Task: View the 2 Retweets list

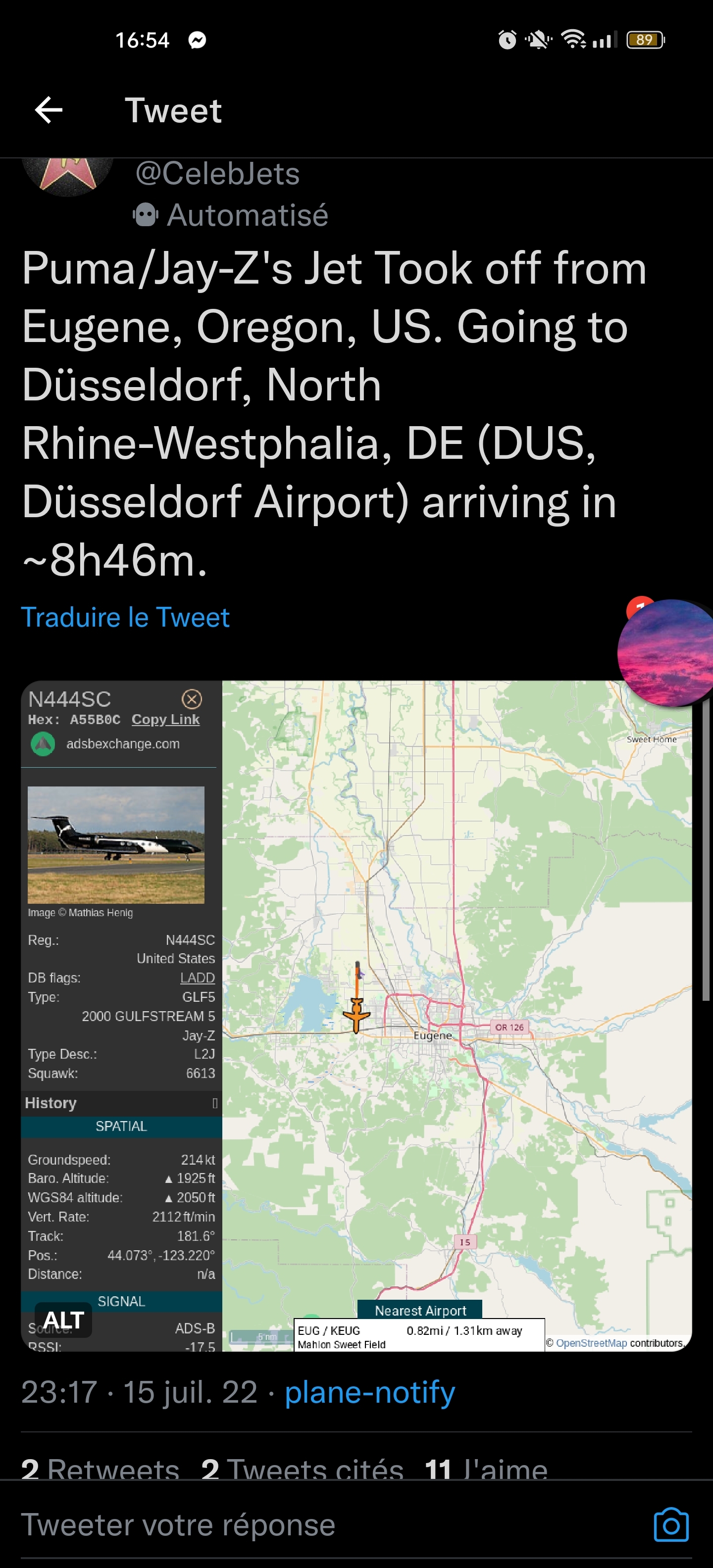Action: click(x=101, y=1468)
